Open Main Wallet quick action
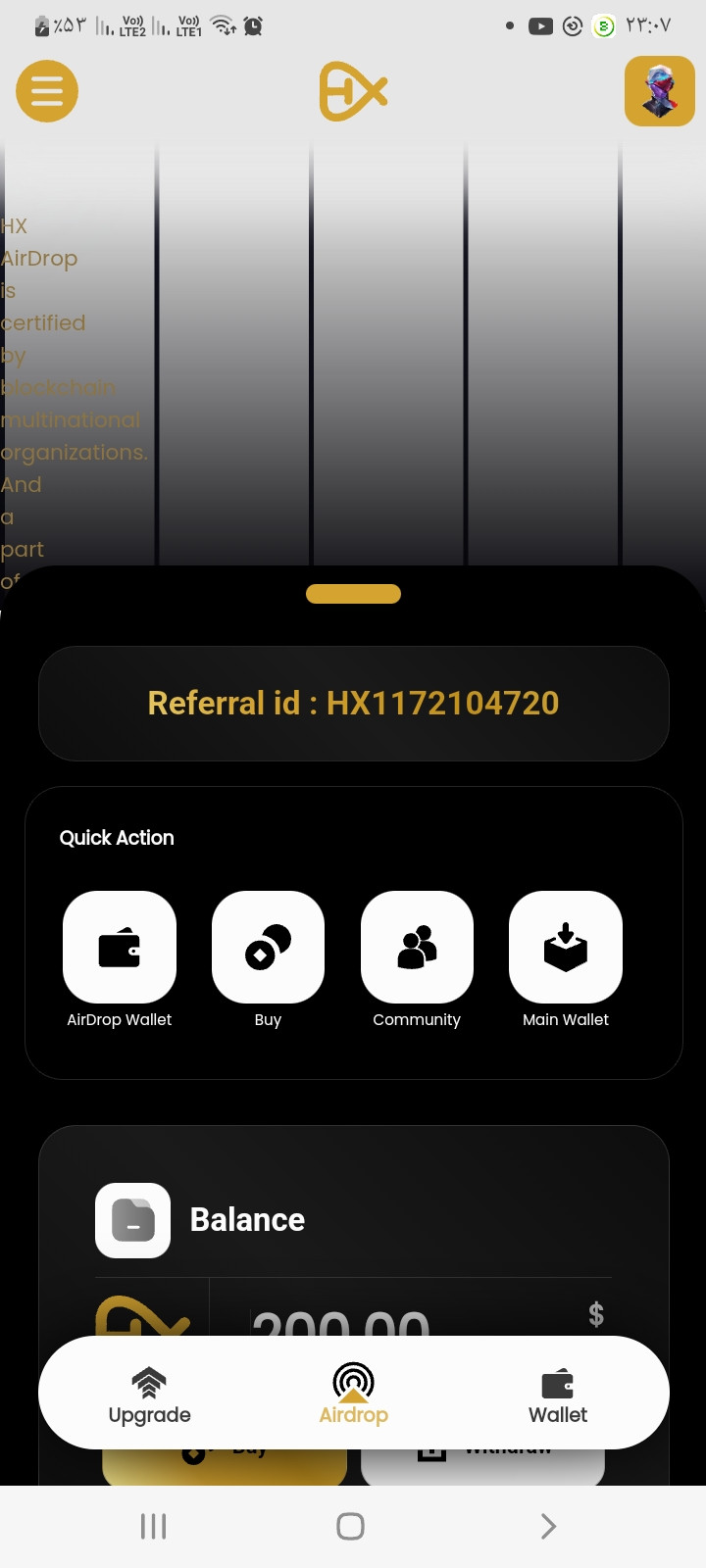Image resolution: width=706 pixels, height=1568 pixels. click(x=566, y=947)
